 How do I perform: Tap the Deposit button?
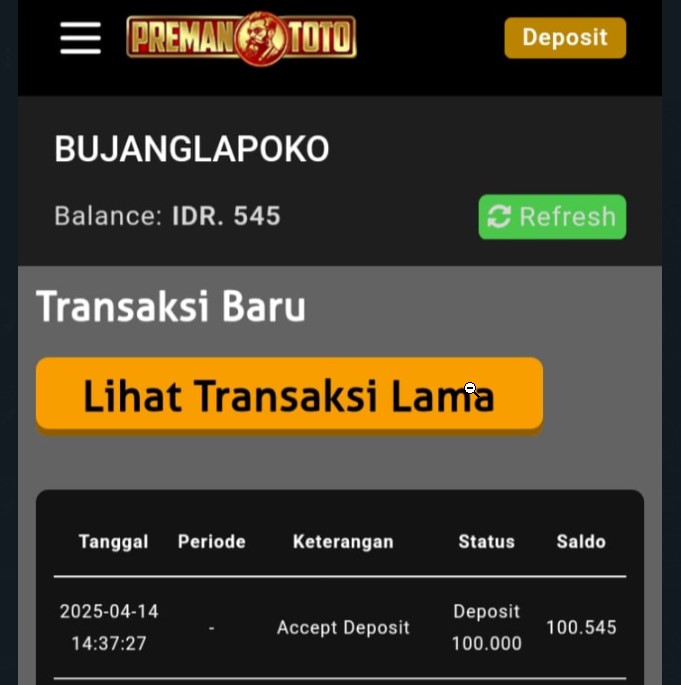pos(565,38)
